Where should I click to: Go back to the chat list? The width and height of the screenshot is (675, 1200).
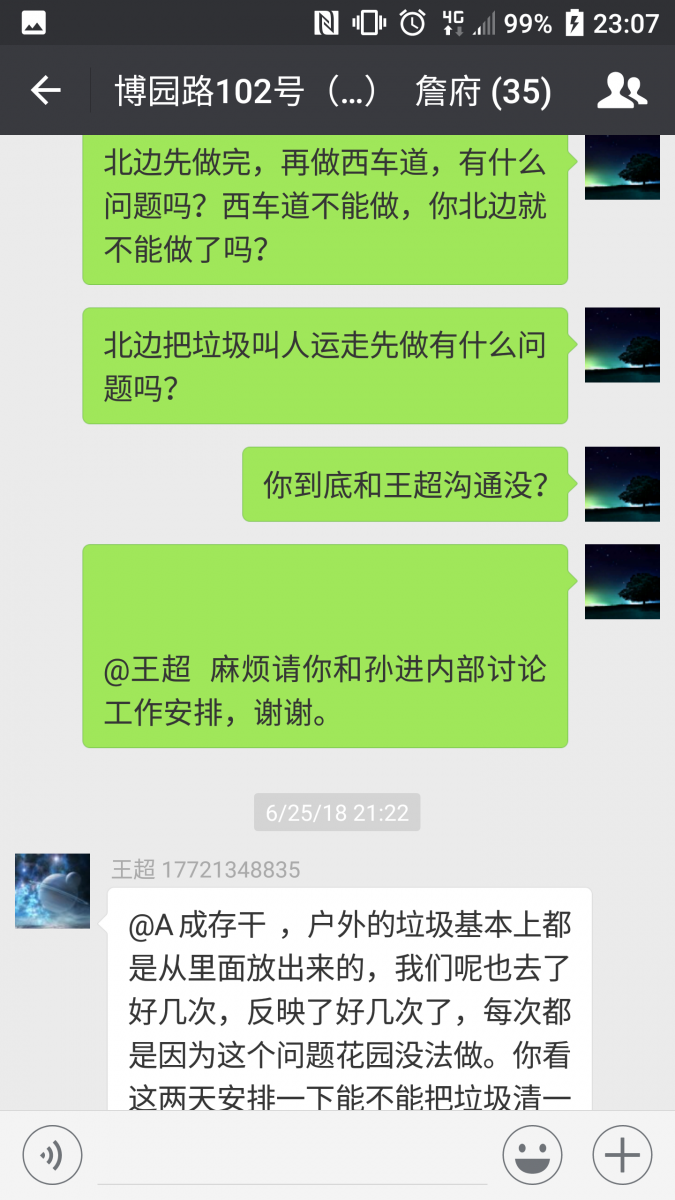(x=45, y=91)
